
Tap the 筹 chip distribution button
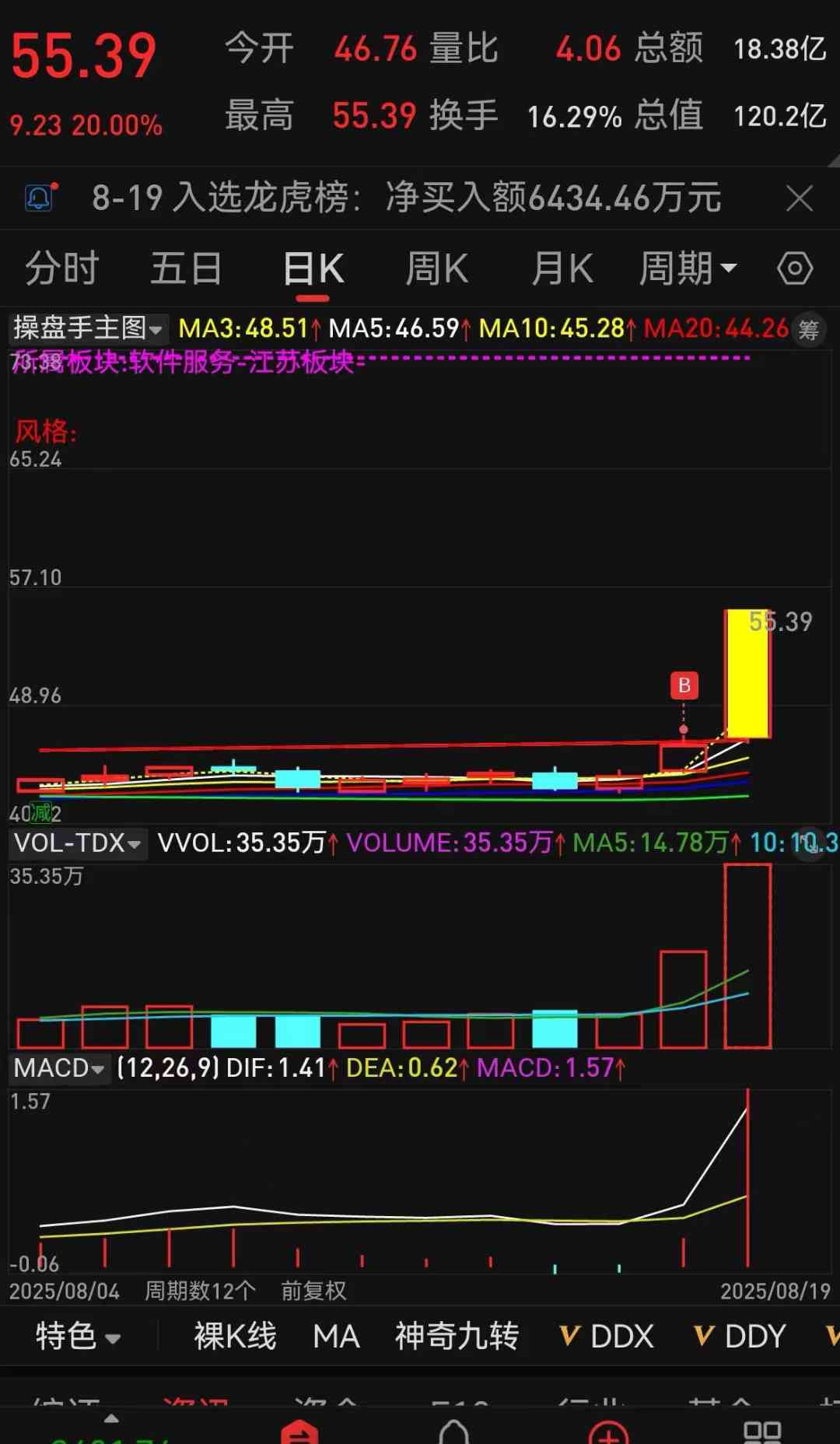point(809,330)
